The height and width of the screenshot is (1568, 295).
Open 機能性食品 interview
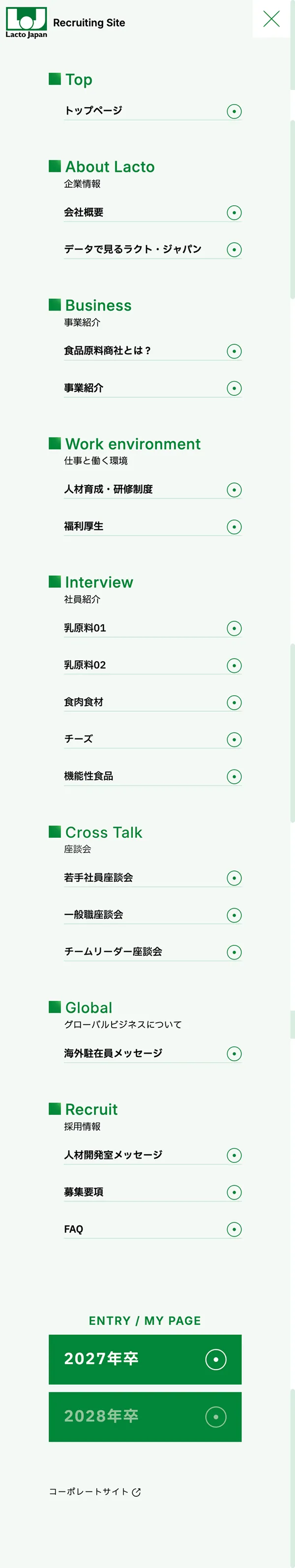click(152, 776)
